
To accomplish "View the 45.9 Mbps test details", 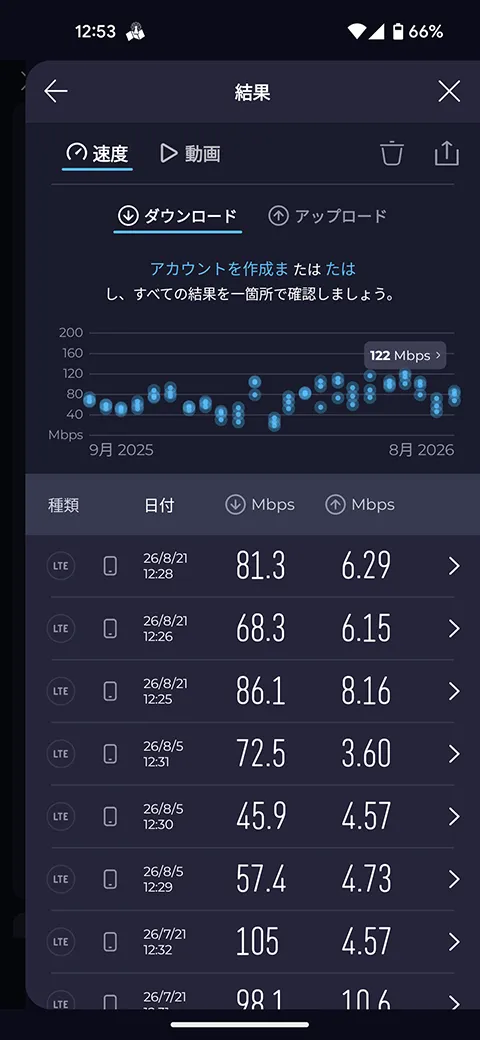I will click(253, 816).
